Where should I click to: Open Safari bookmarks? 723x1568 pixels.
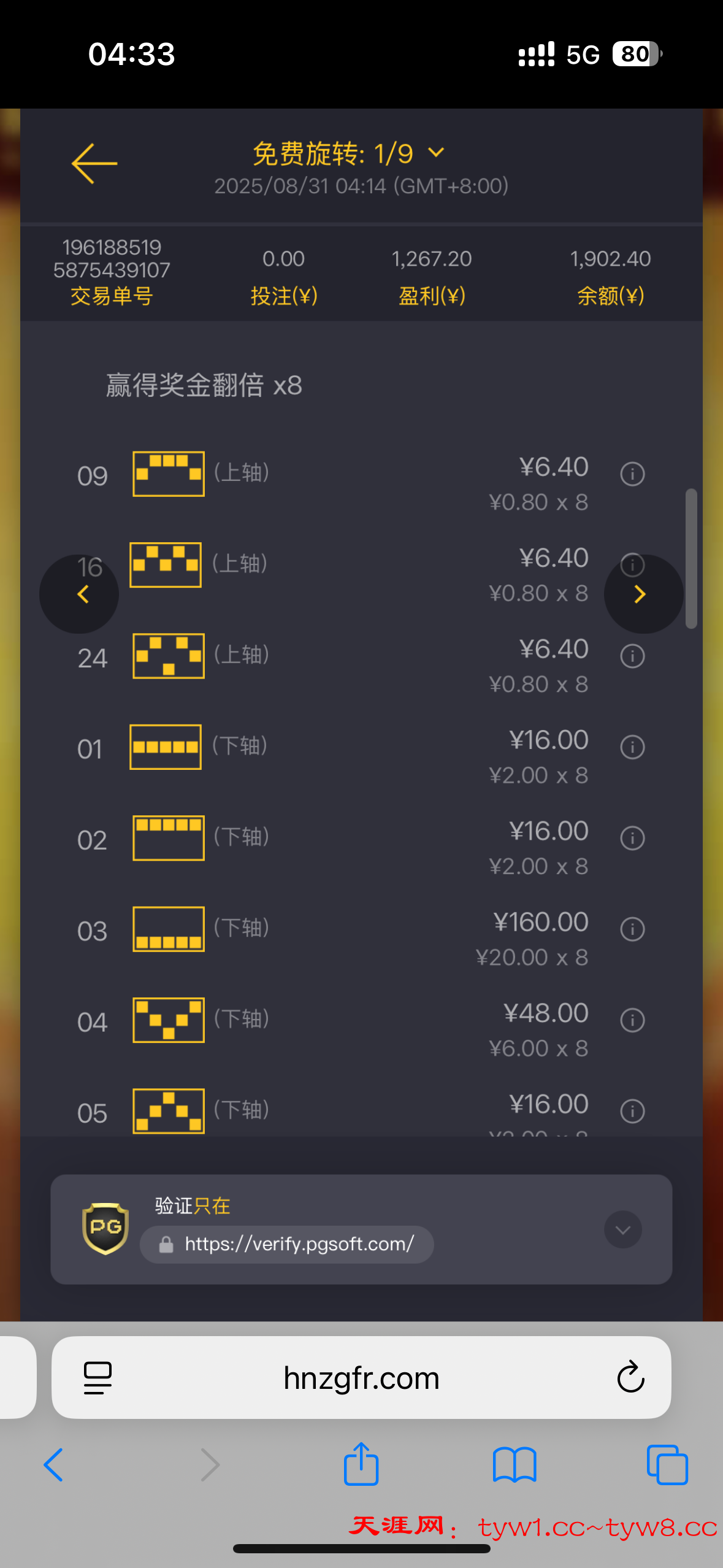point(515,1465)
